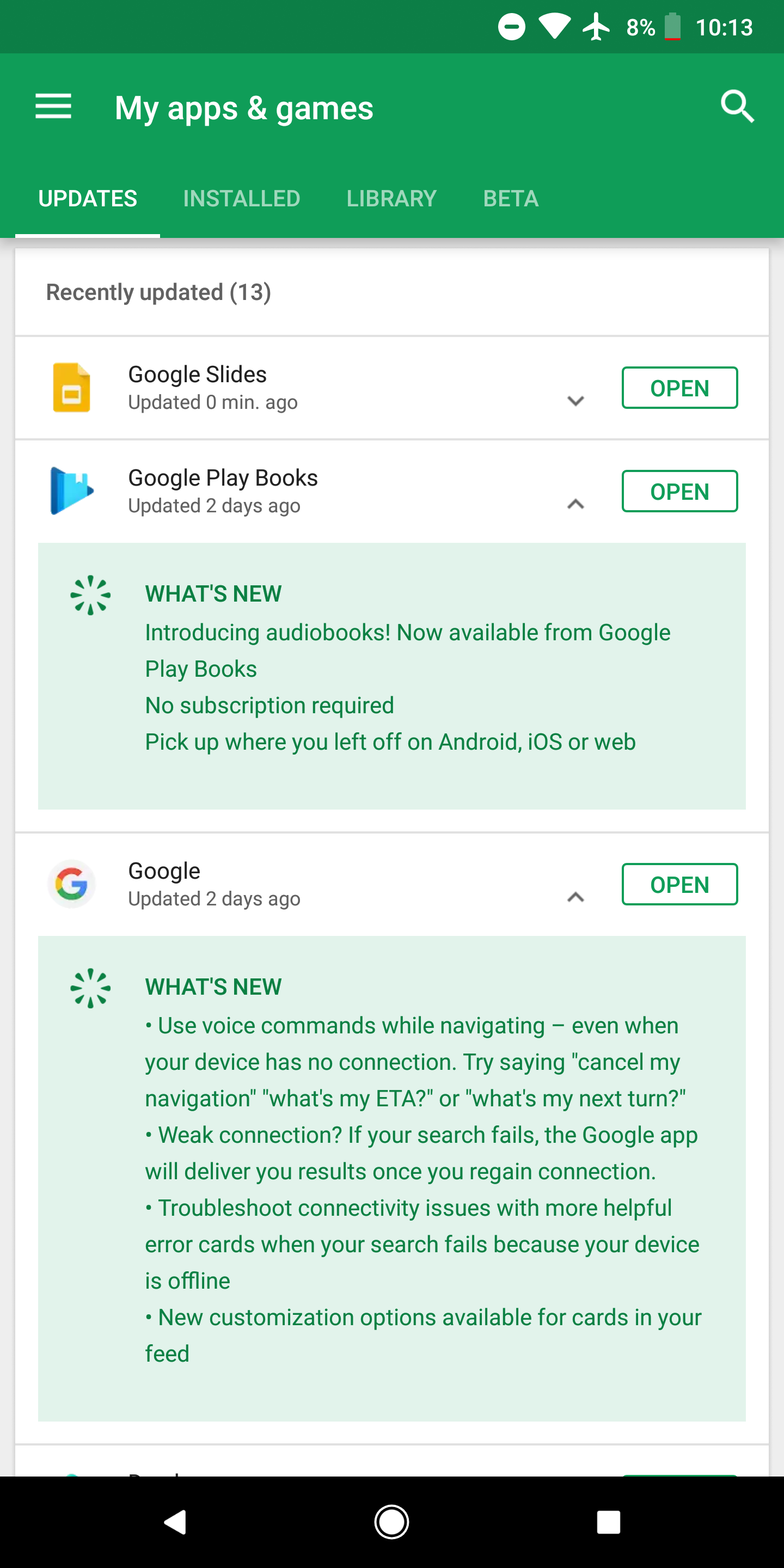Expand Google Slides what's new details
This screenshot has width=784, height=1568.
point(575,401)
